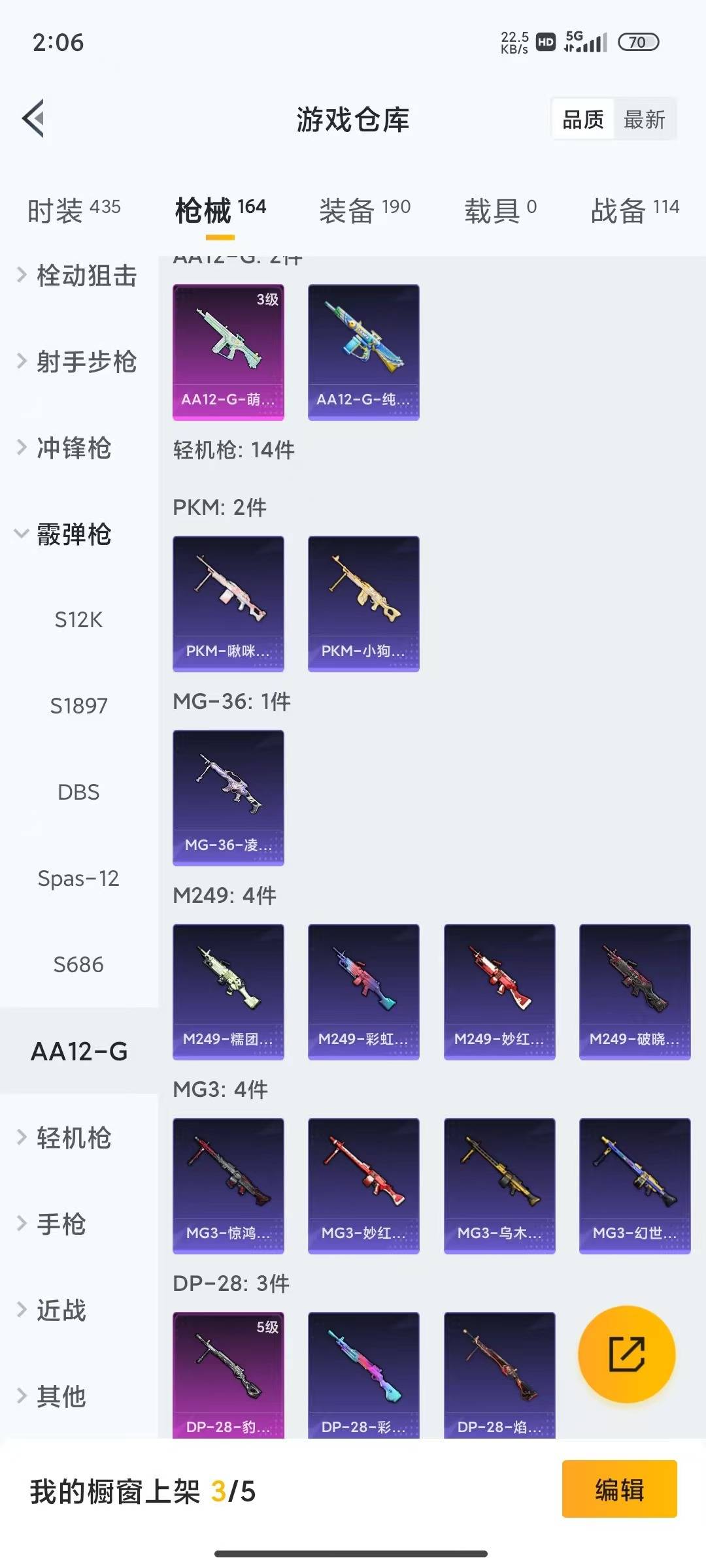Image resolution: width=706 pixels, height=1568 pixels.
Task: Switch to the 装备 tab
Action: coord(365,208)
